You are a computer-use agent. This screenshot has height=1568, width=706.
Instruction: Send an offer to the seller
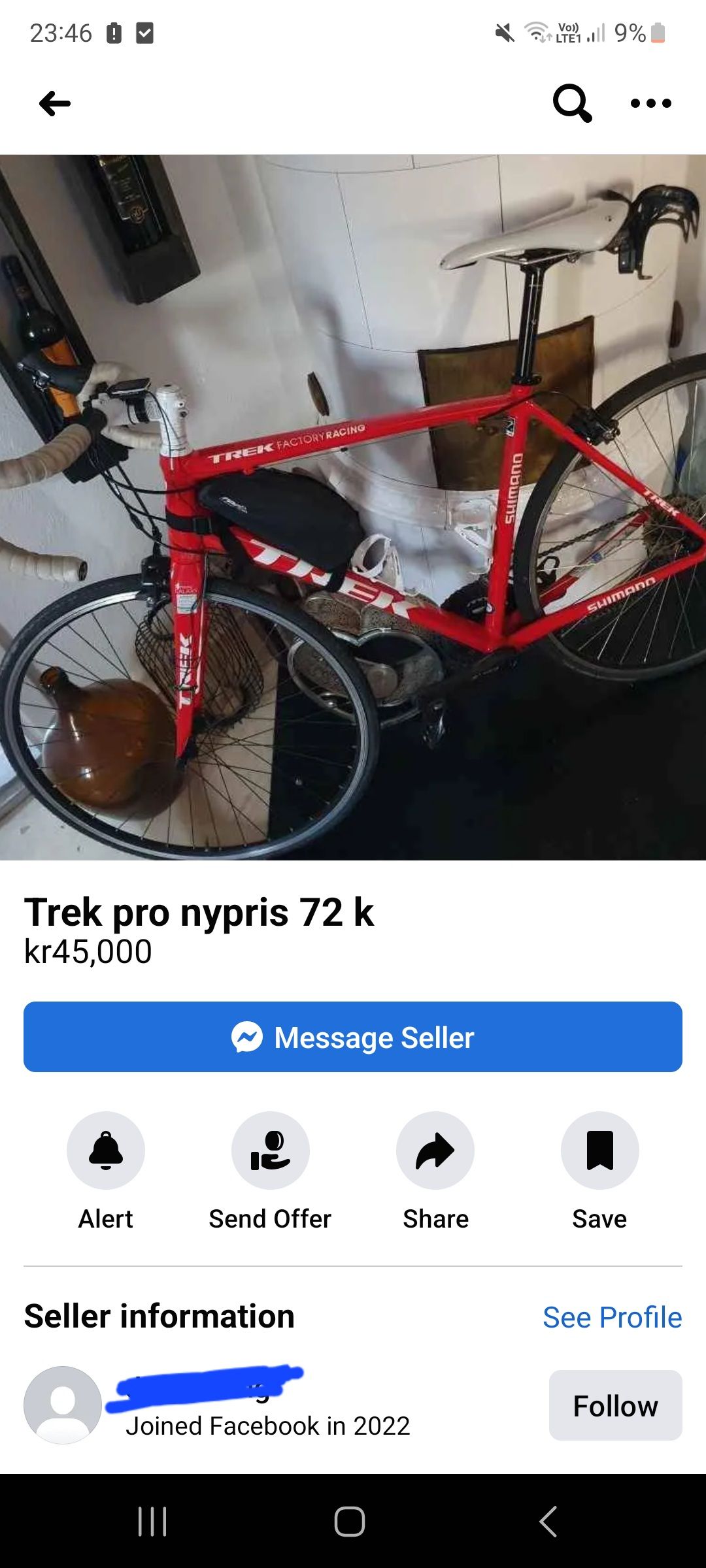(x=270, y=1151)
